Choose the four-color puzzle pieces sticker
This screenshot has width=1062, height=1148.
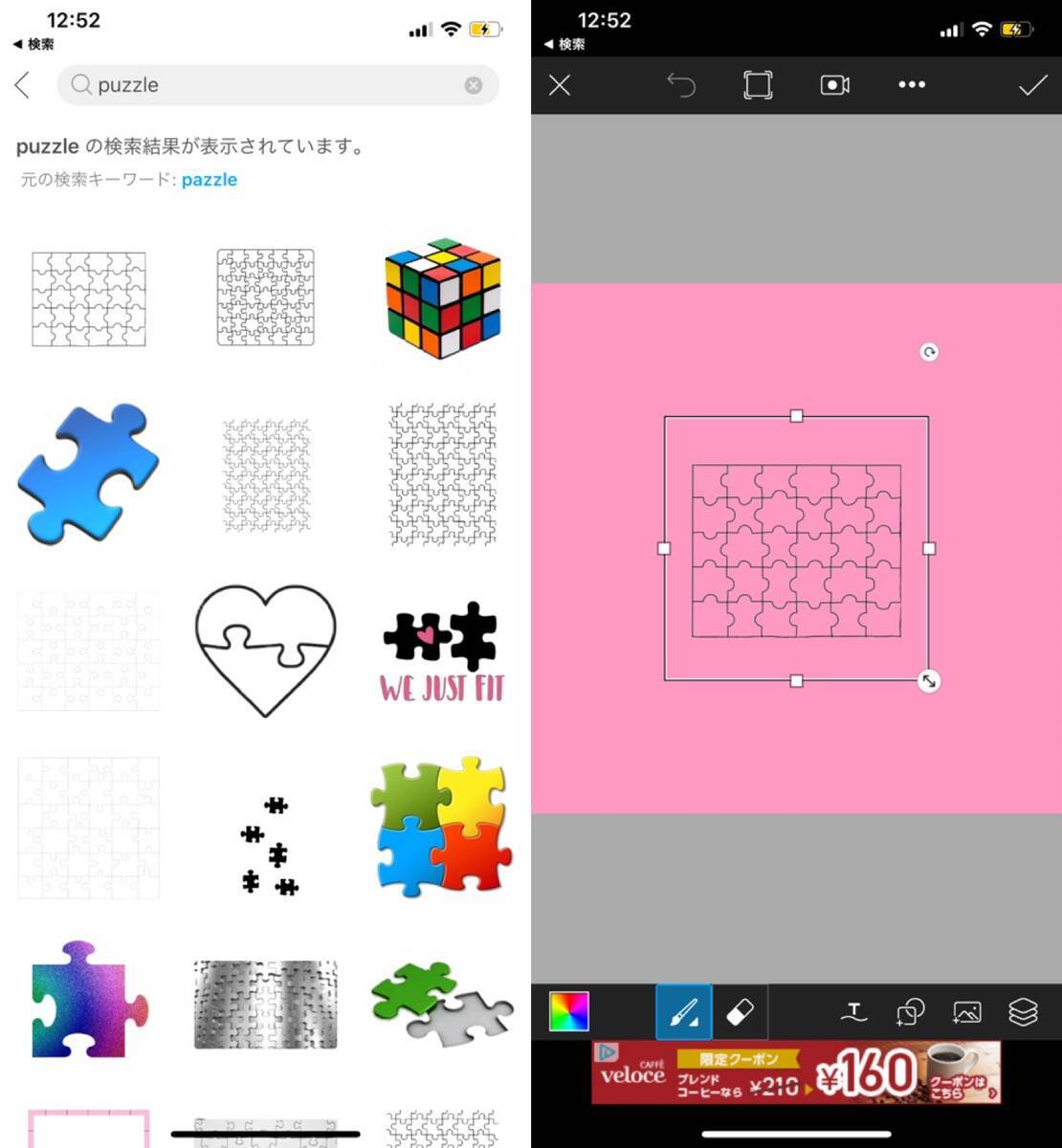[442, 825]
